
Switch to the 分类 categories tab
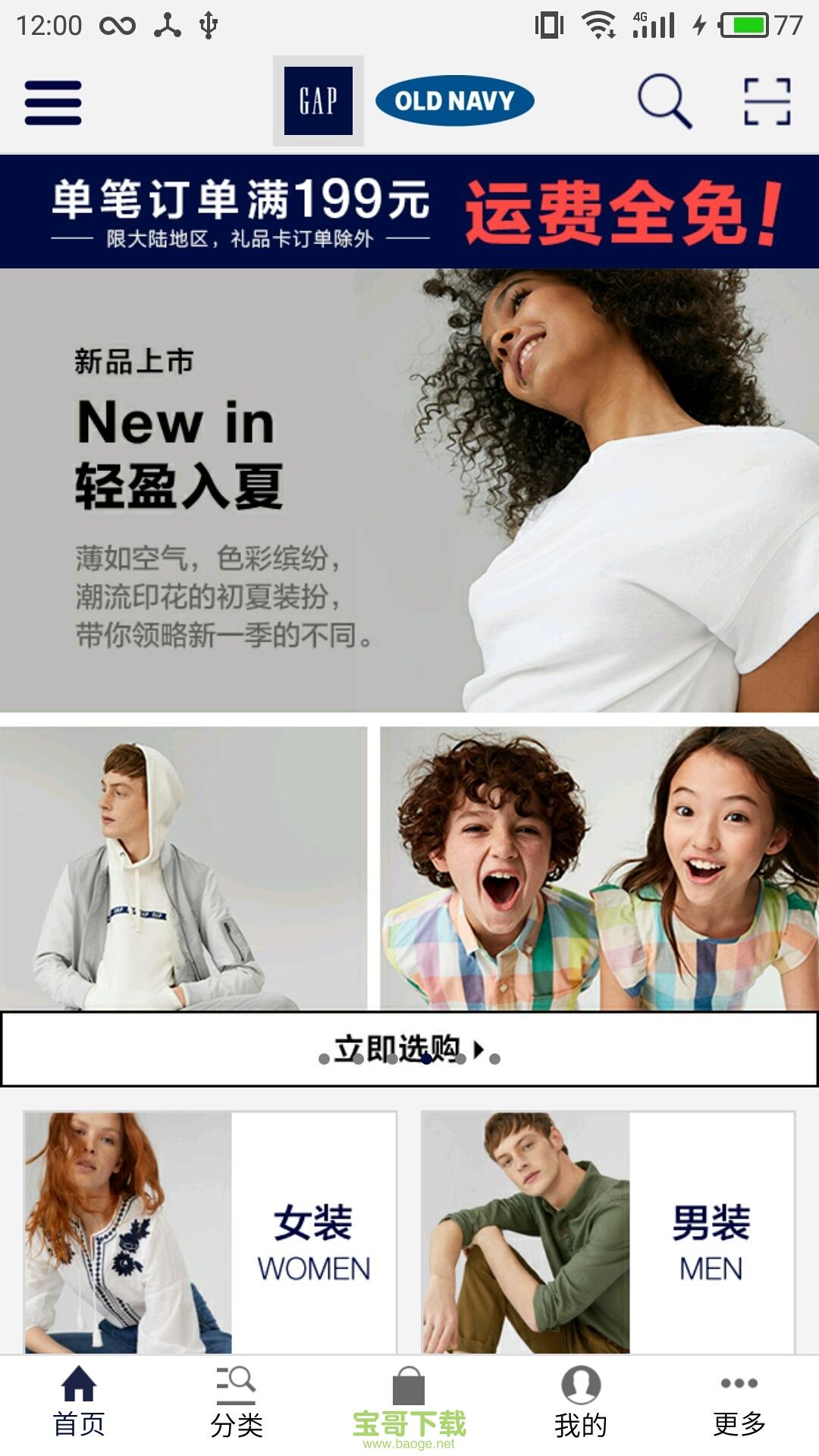click(x=236, y=1403)
